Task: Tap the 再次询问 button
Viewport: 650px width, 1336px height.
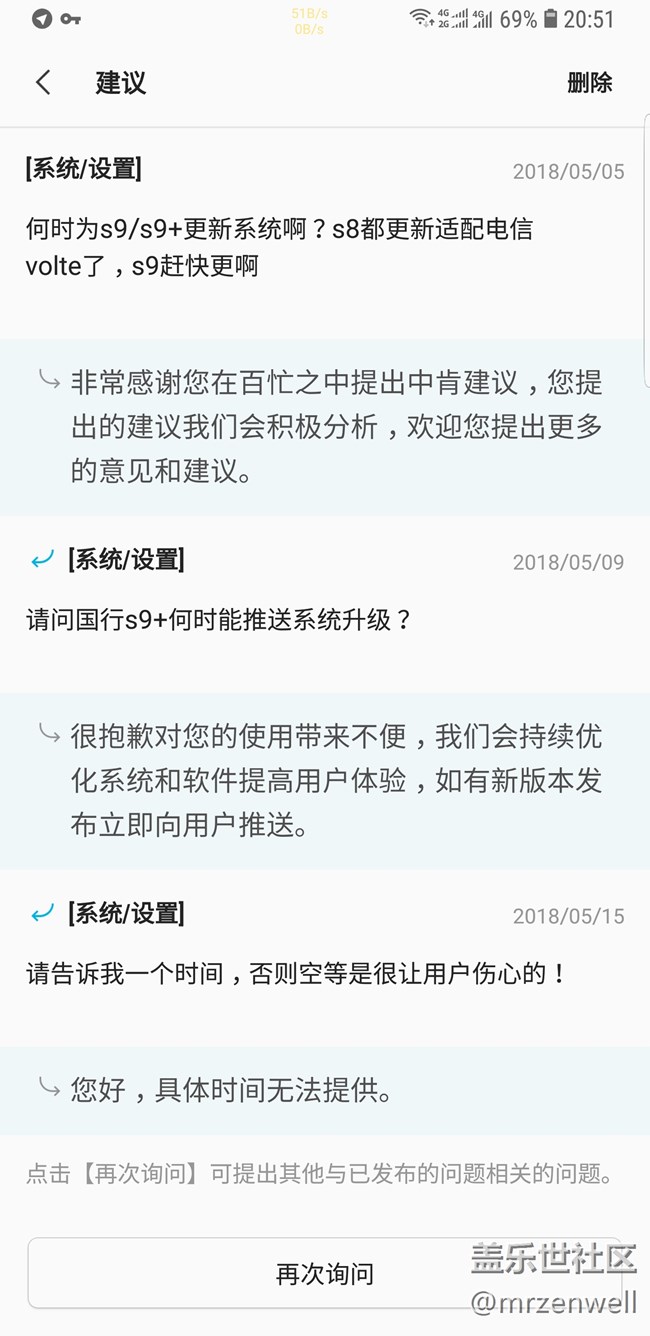Action: click(x=324, y=1274)
